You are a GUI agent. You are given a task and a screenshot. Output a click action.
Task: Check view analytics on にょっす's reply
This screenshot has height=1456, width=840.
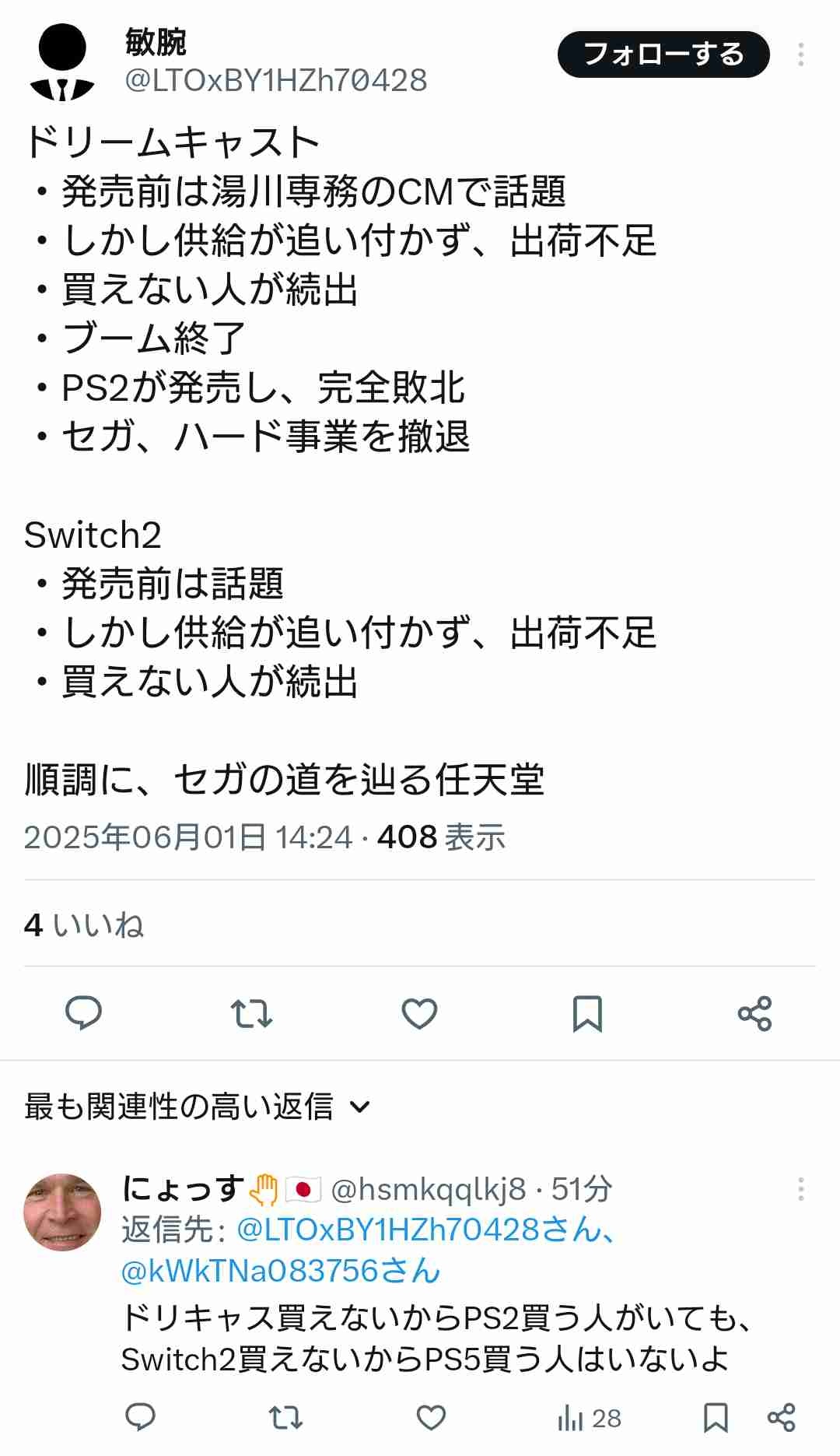click(x=590, y=1418)
